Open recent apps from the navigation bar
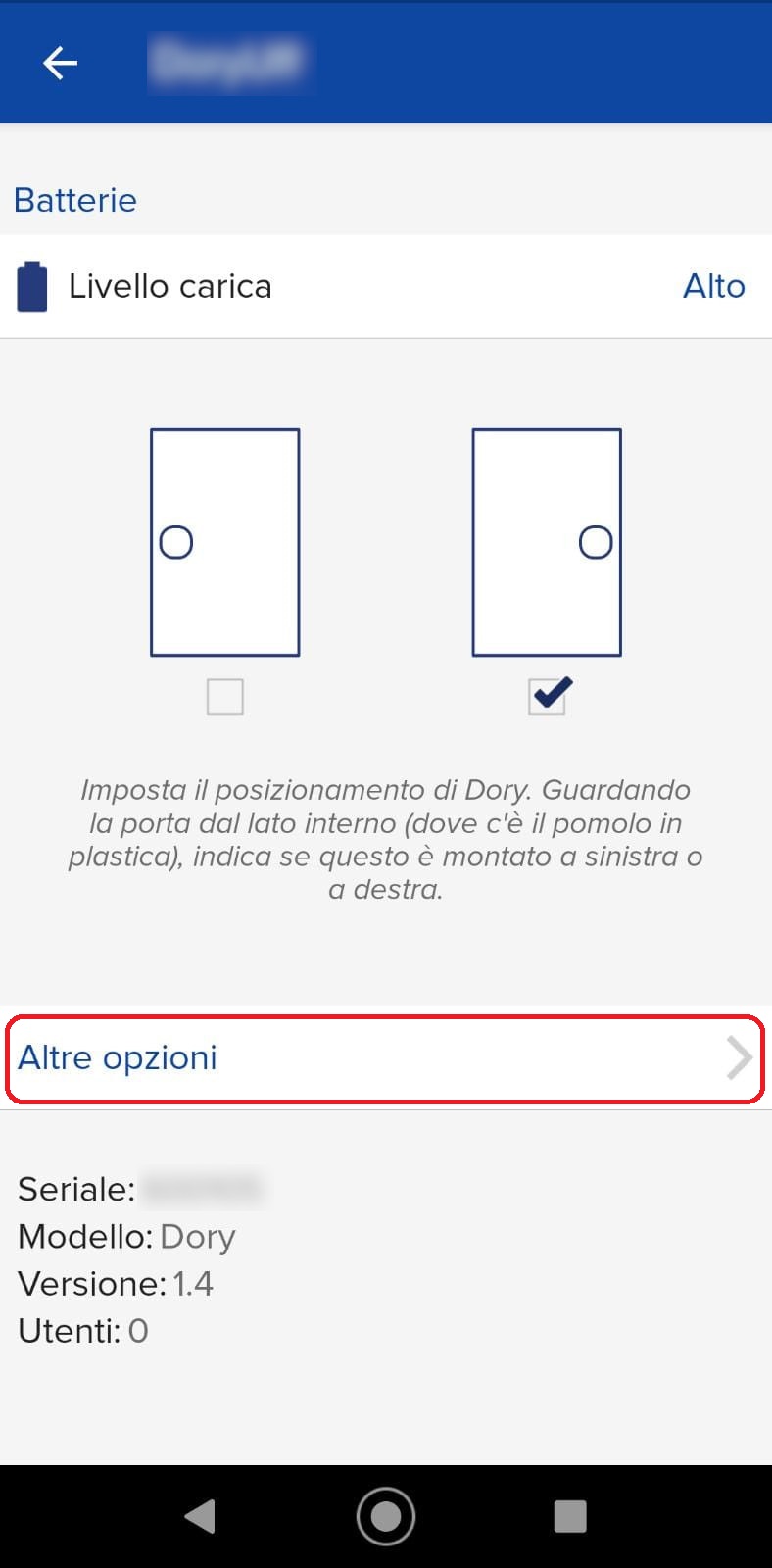The image size is (772, 1568). pyautogui.click(x=570, y=1516)
